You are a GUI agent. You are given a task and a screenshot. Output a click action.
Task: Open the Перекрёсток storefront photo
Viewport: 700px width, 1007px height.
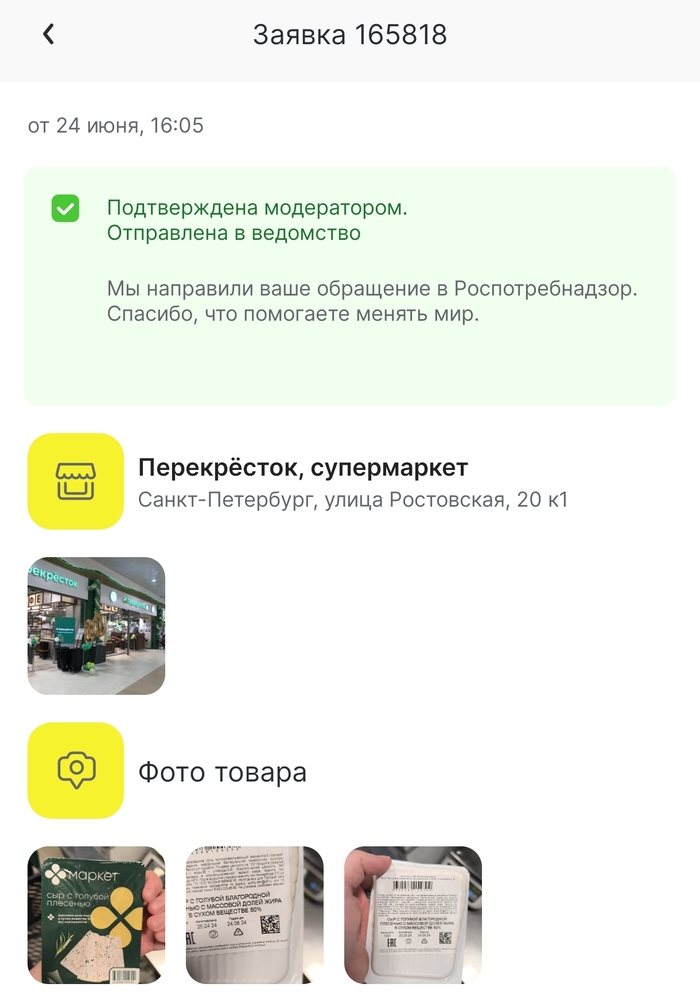96,626
